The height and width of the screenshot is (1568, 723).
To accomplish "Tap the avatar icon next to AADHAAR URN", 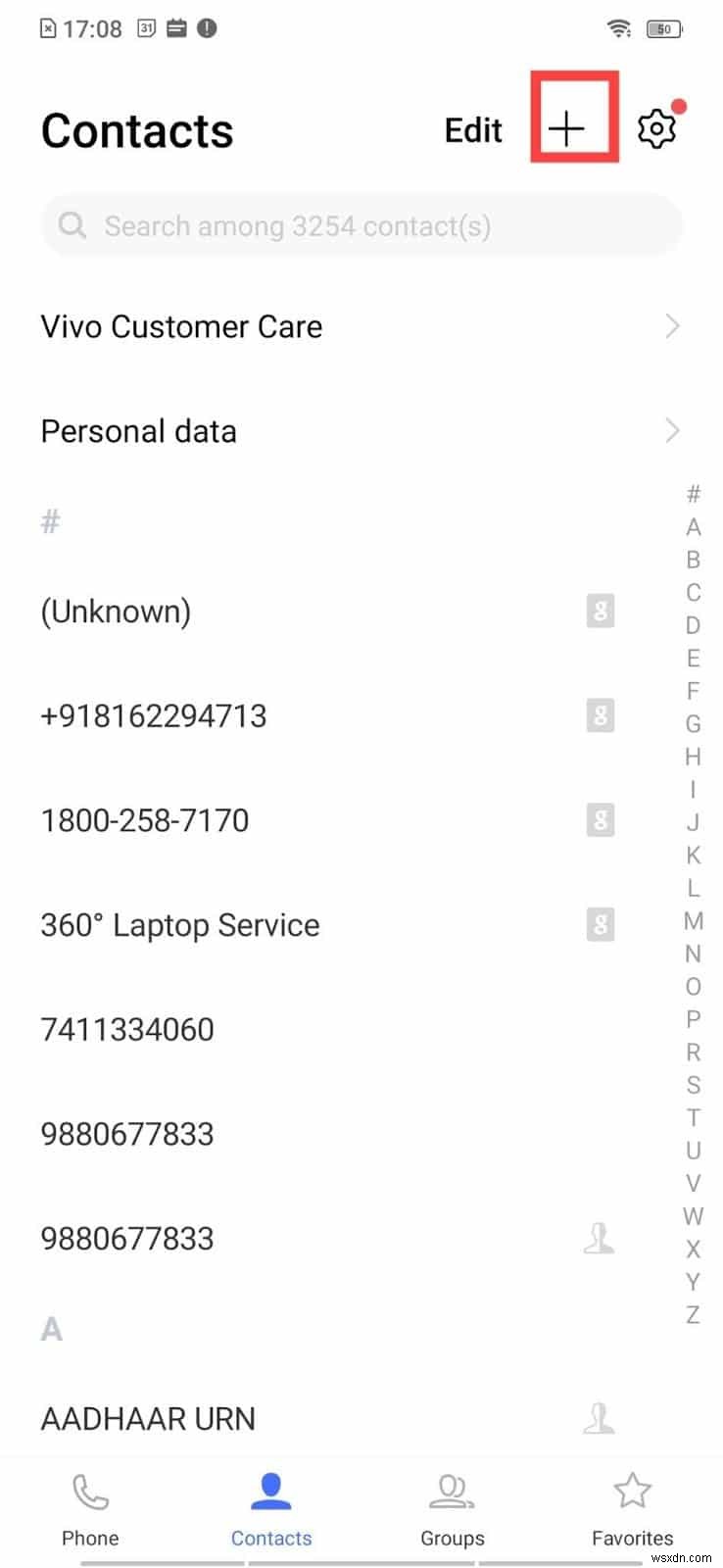I will [x=601, y=1417].
